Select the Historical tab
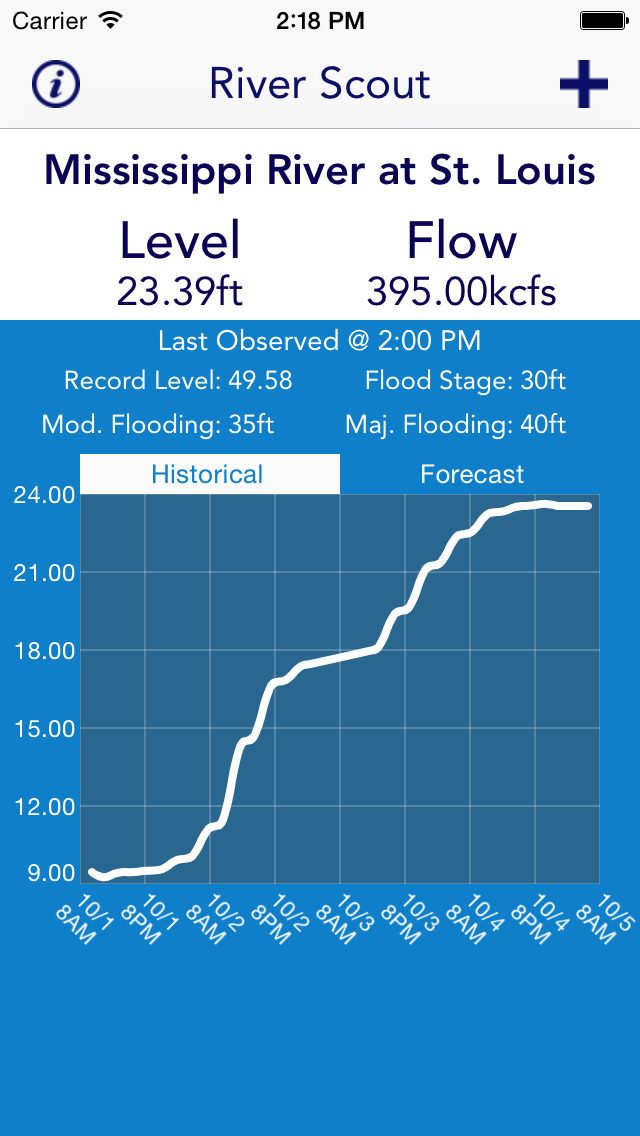Screen dimensions: 640x1136 click(x=208, y=474)
